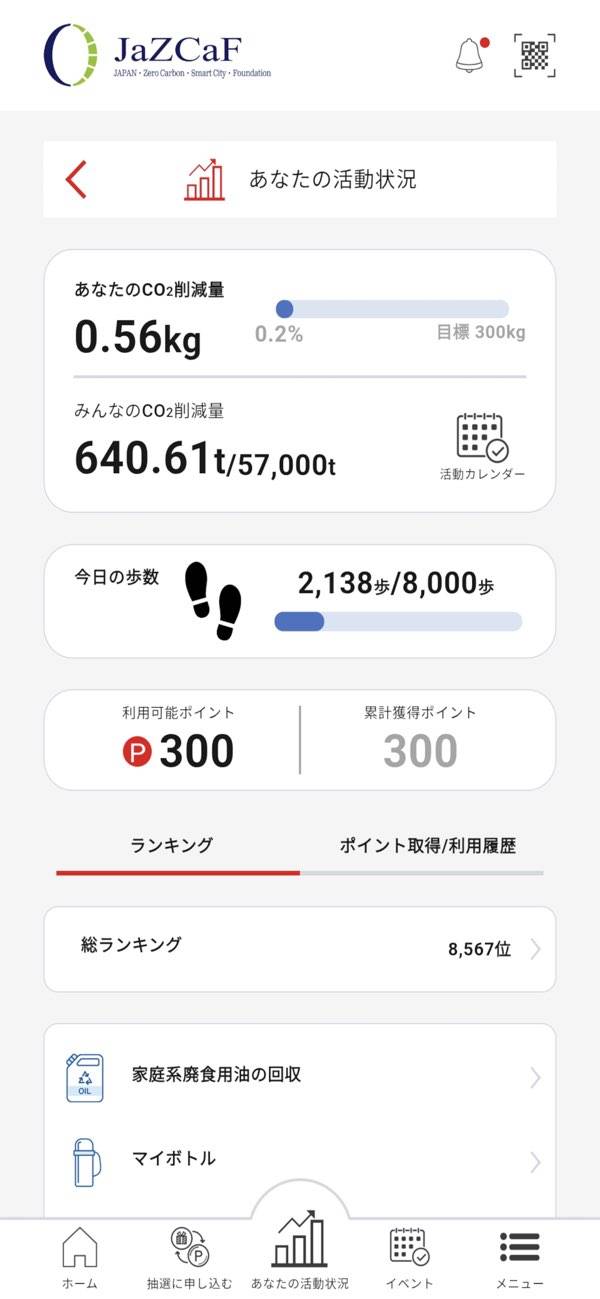Open the 抽選に申し込む tab
This screenshot has height=1299, width=600.
click(188, 1258)
